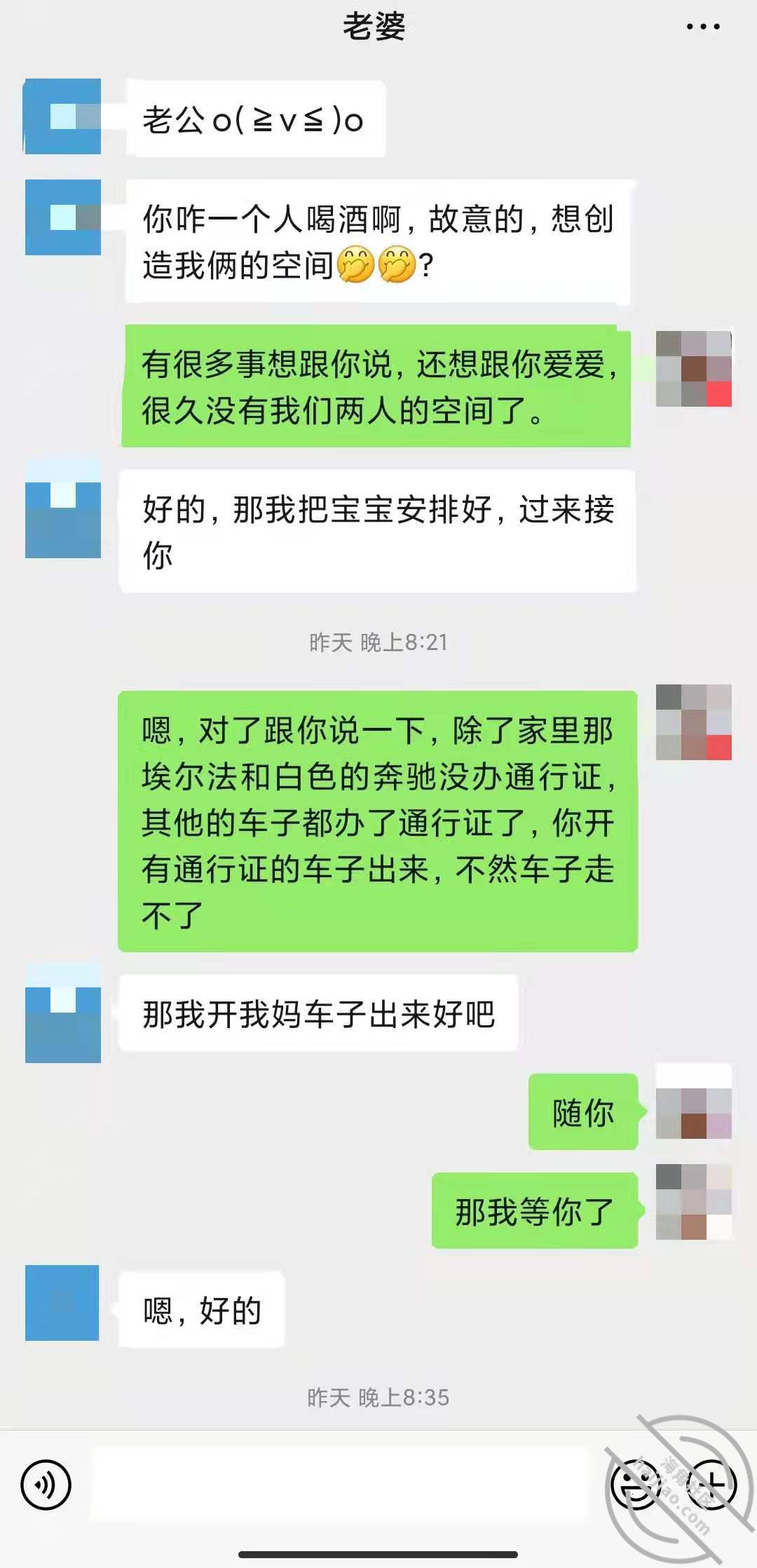
Task: Tap wife's avatar beside 老公 message
Action: point(63,116)
